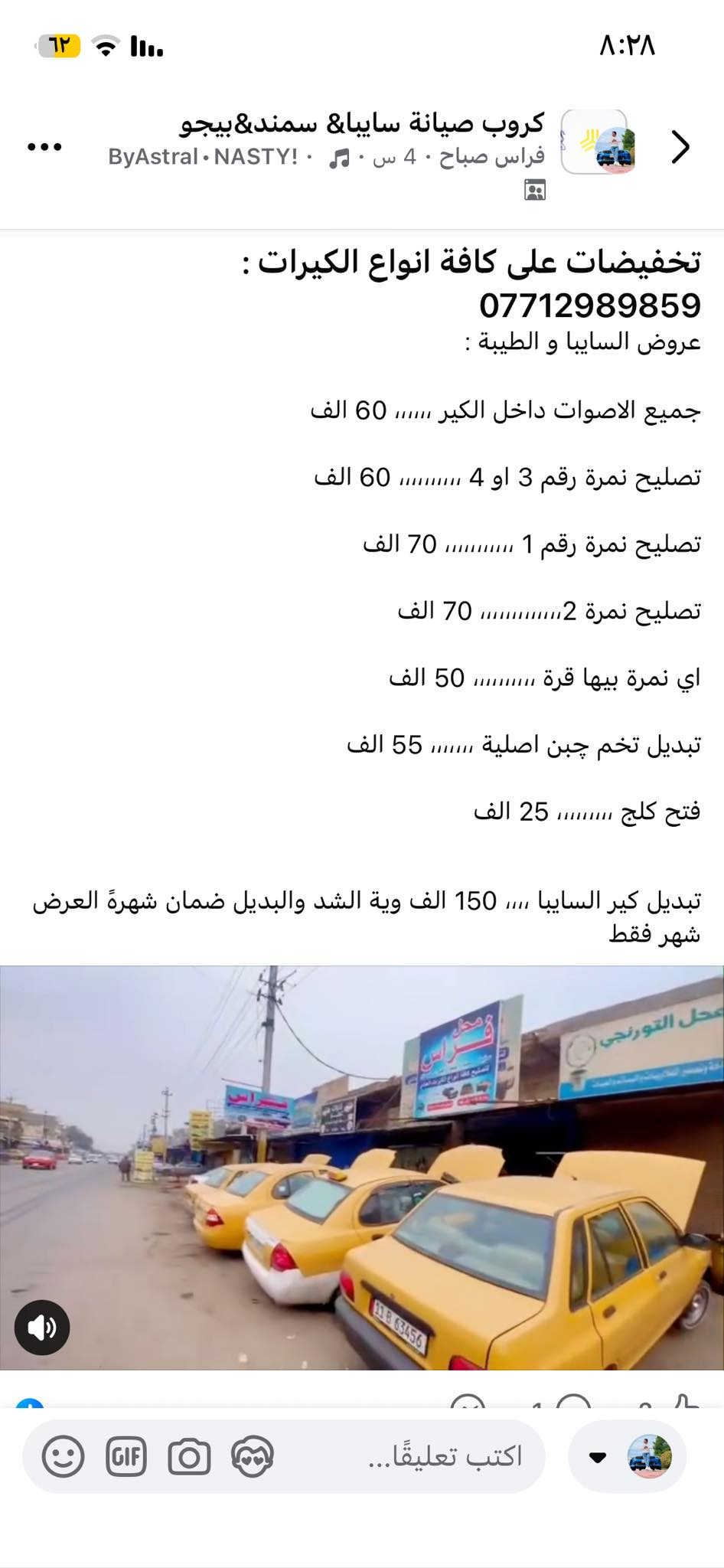Open فراس صباح's profile name
Image resolution: width=724 pixels, height=1568 pixels.
[x=493, y=157]
